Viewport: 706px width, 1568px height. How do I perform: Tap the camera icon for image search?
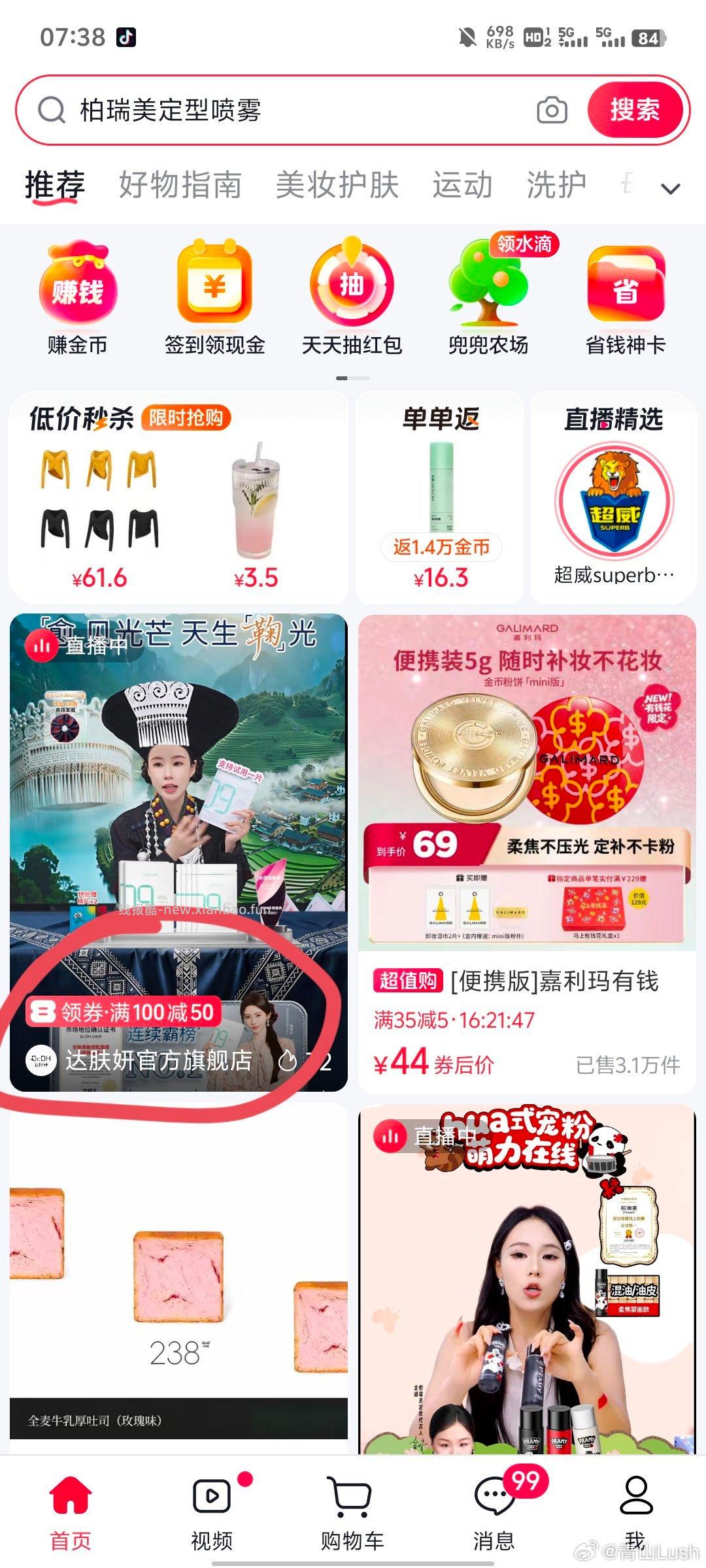coord(551,110)
